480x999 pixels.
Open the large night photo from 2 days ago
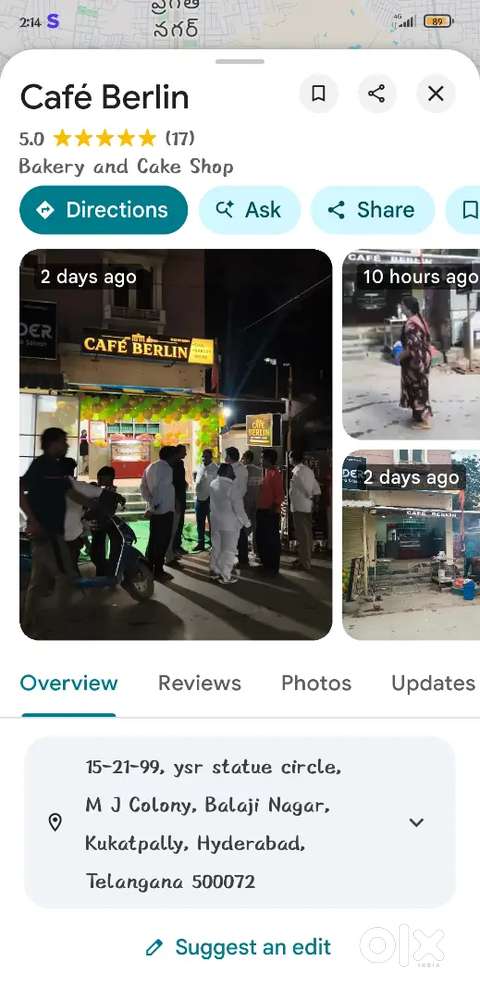pos(176,444)
